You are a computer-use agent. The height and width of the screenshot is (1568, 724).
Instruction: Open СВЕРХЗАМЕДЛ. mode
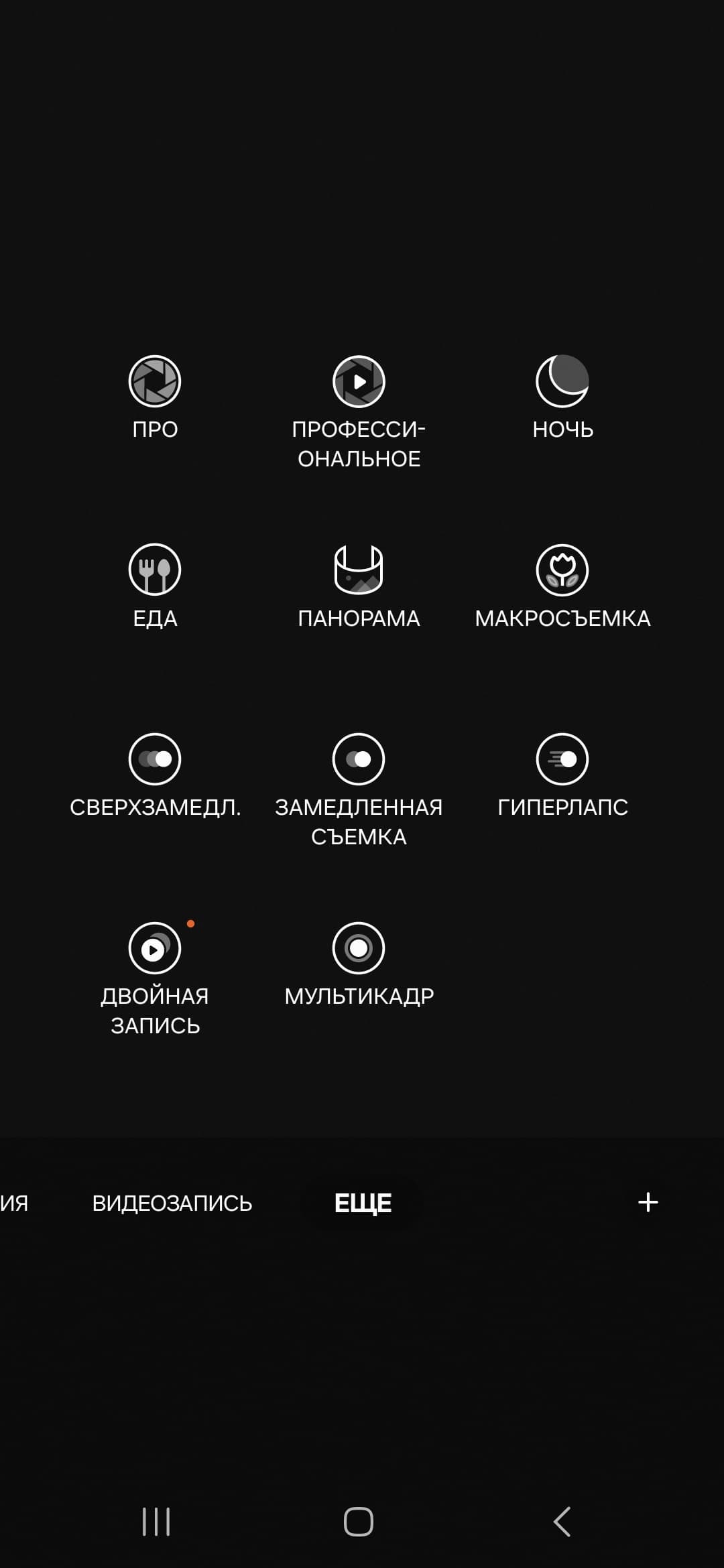pyautogui.click(x=155, y=759)
